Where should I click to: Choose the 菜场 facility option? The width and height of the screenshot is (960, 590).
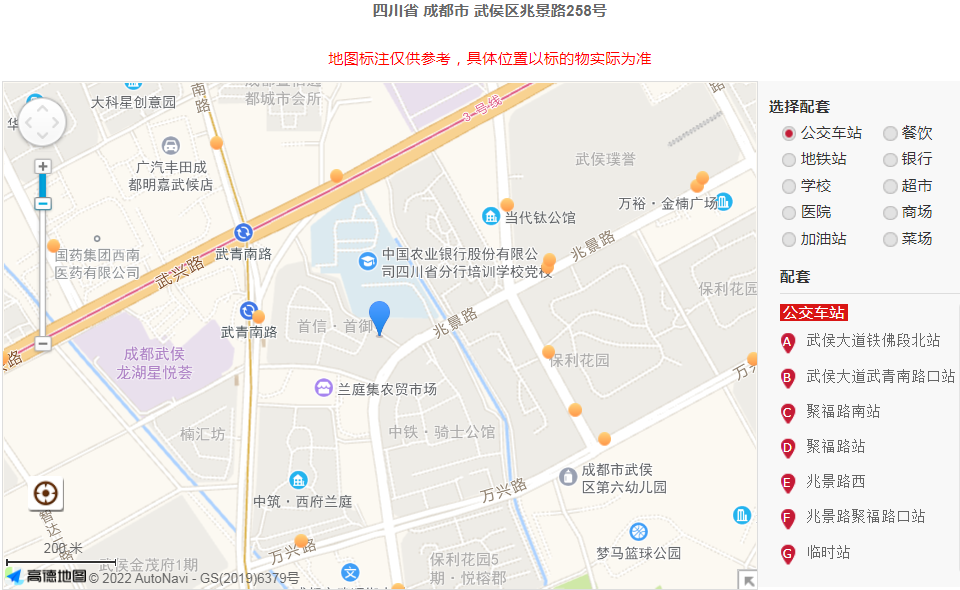point(890,239)
